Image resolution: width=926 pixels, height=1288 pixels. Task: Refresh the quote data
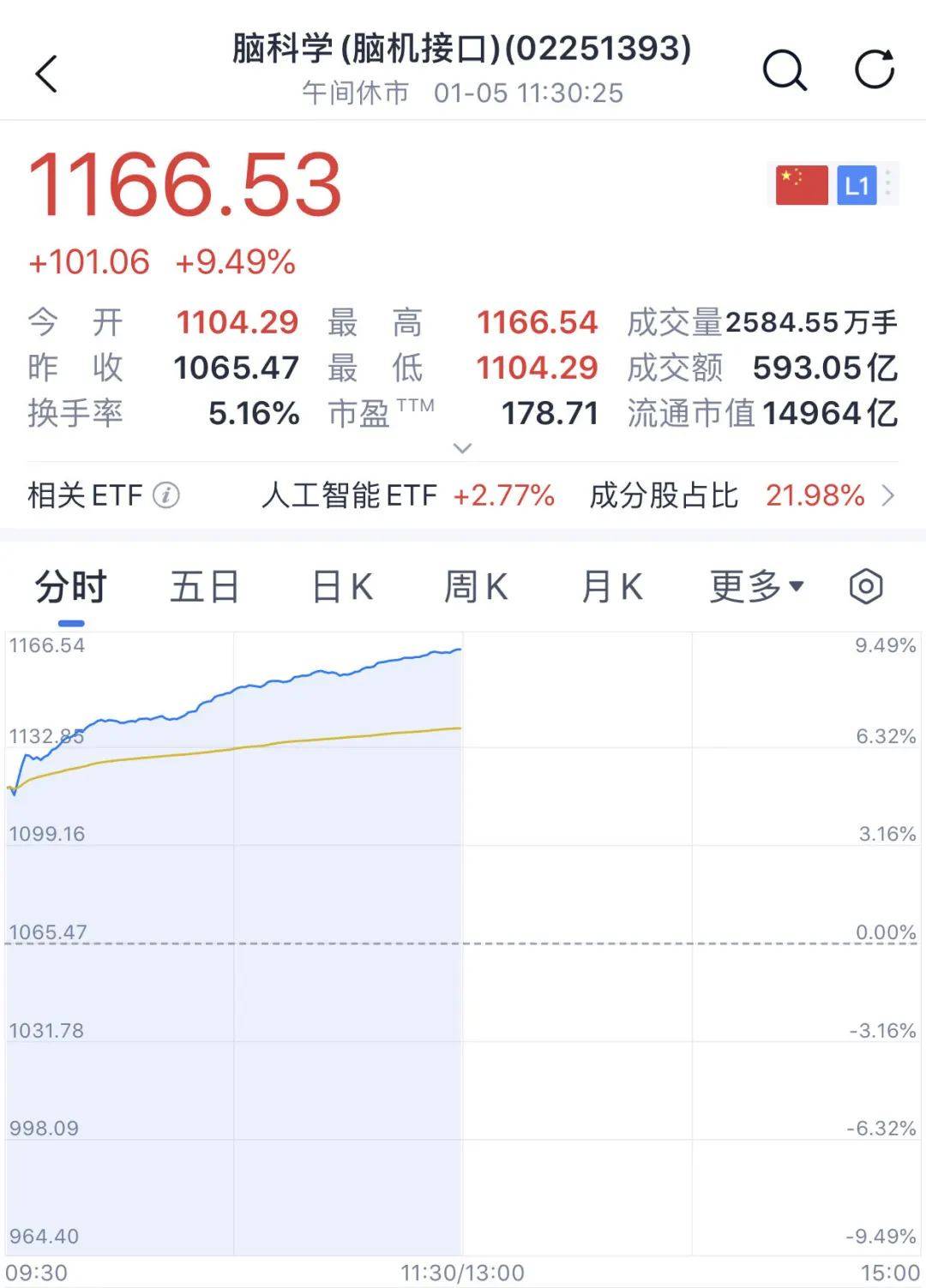coord(875,70)
